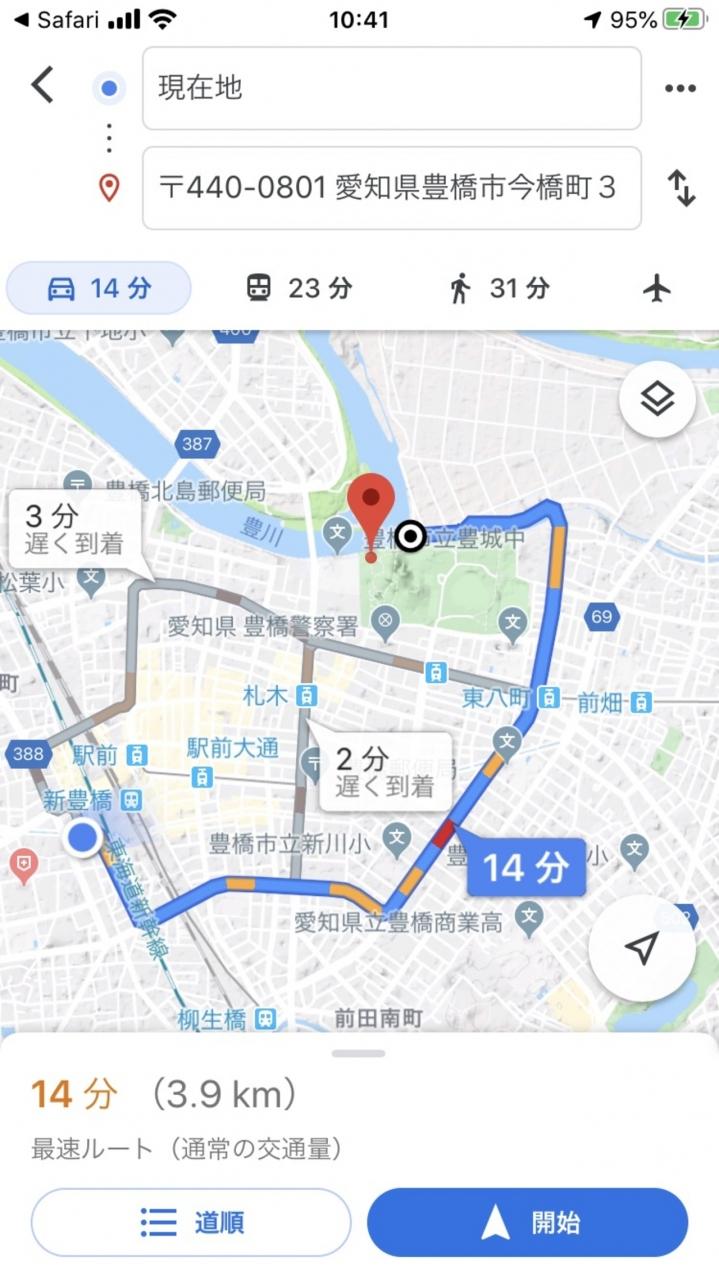Select the driving 14 分 tab

click(x=99, y=288)
